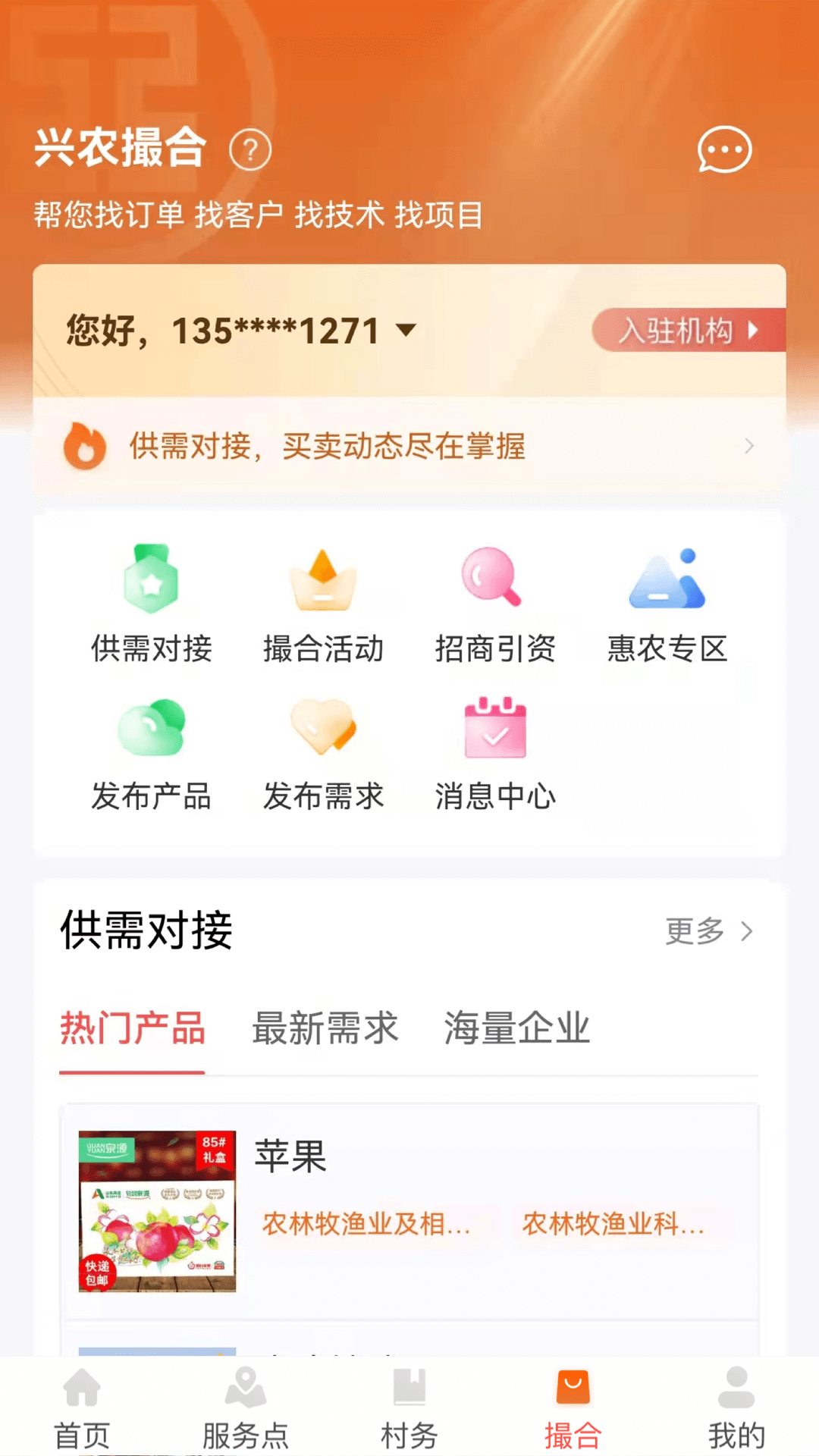Expand the phone number dropdown arrow
819x1456 pixels.
pyautogui.click(x=406, y=331)
